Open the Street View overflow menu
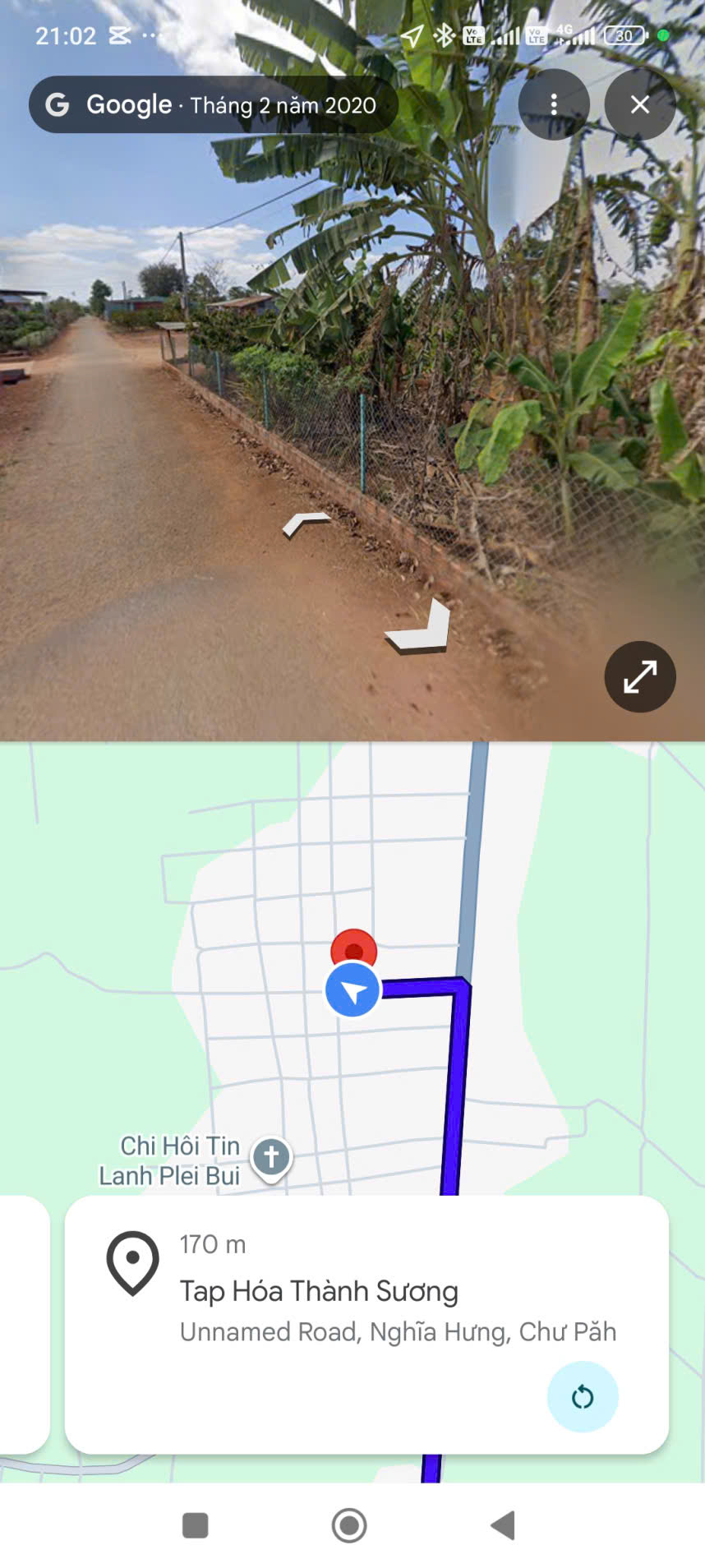Screen dimensions: 705x1568 [554, 104]
